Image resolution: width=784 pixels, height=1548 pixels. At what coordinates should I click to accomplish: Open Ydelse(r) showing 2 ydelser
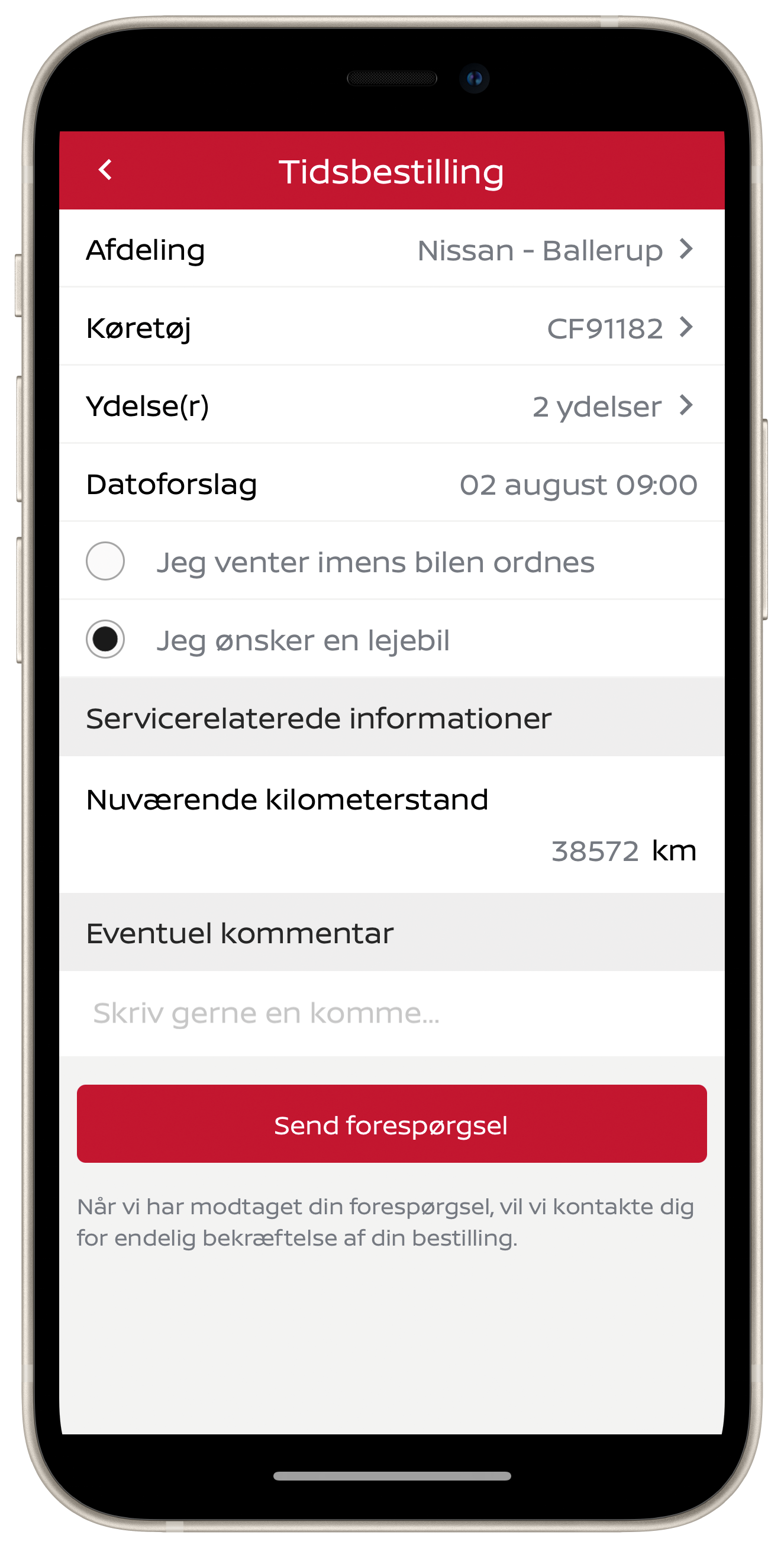click(x=392, y=405)
